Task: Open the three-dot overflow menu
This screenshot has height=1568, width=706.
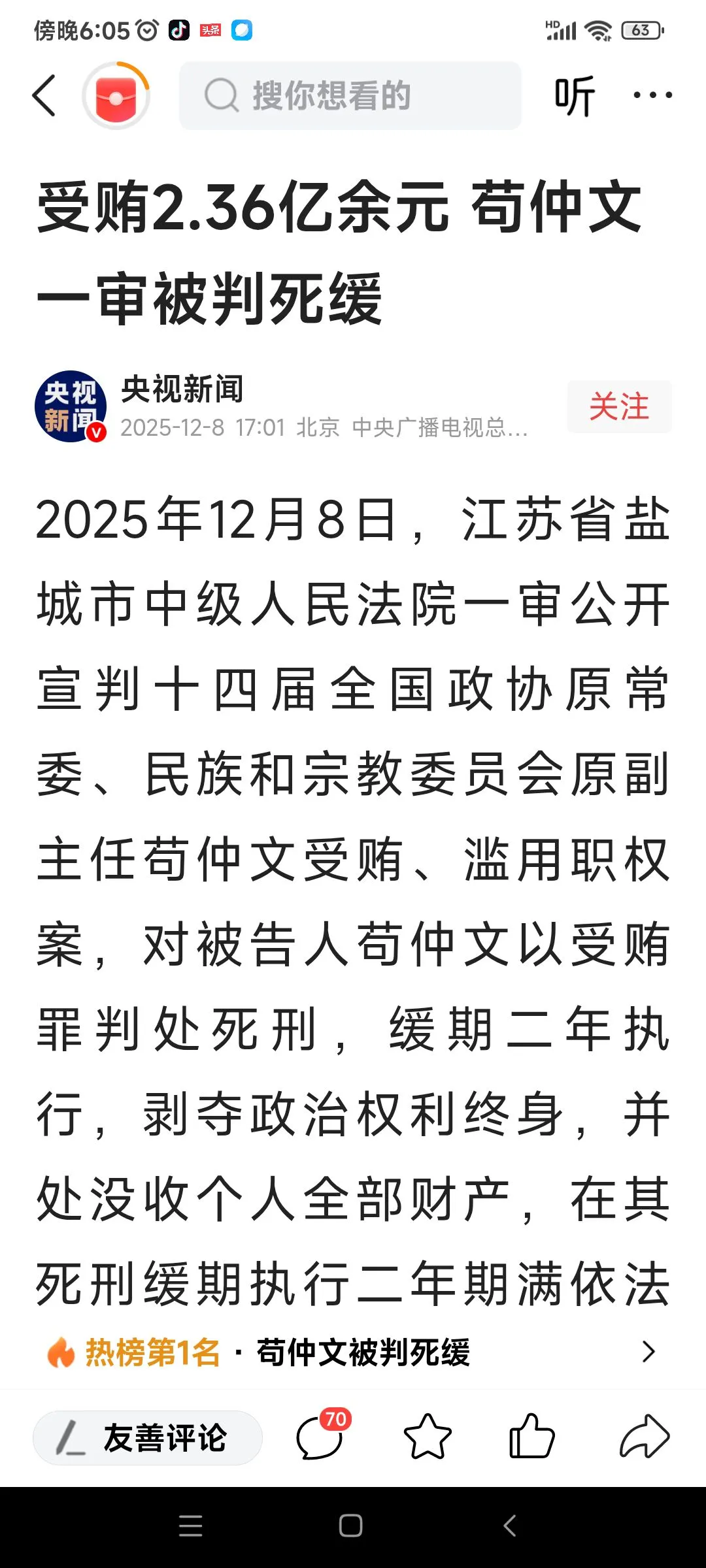Action: coord(652,96)
